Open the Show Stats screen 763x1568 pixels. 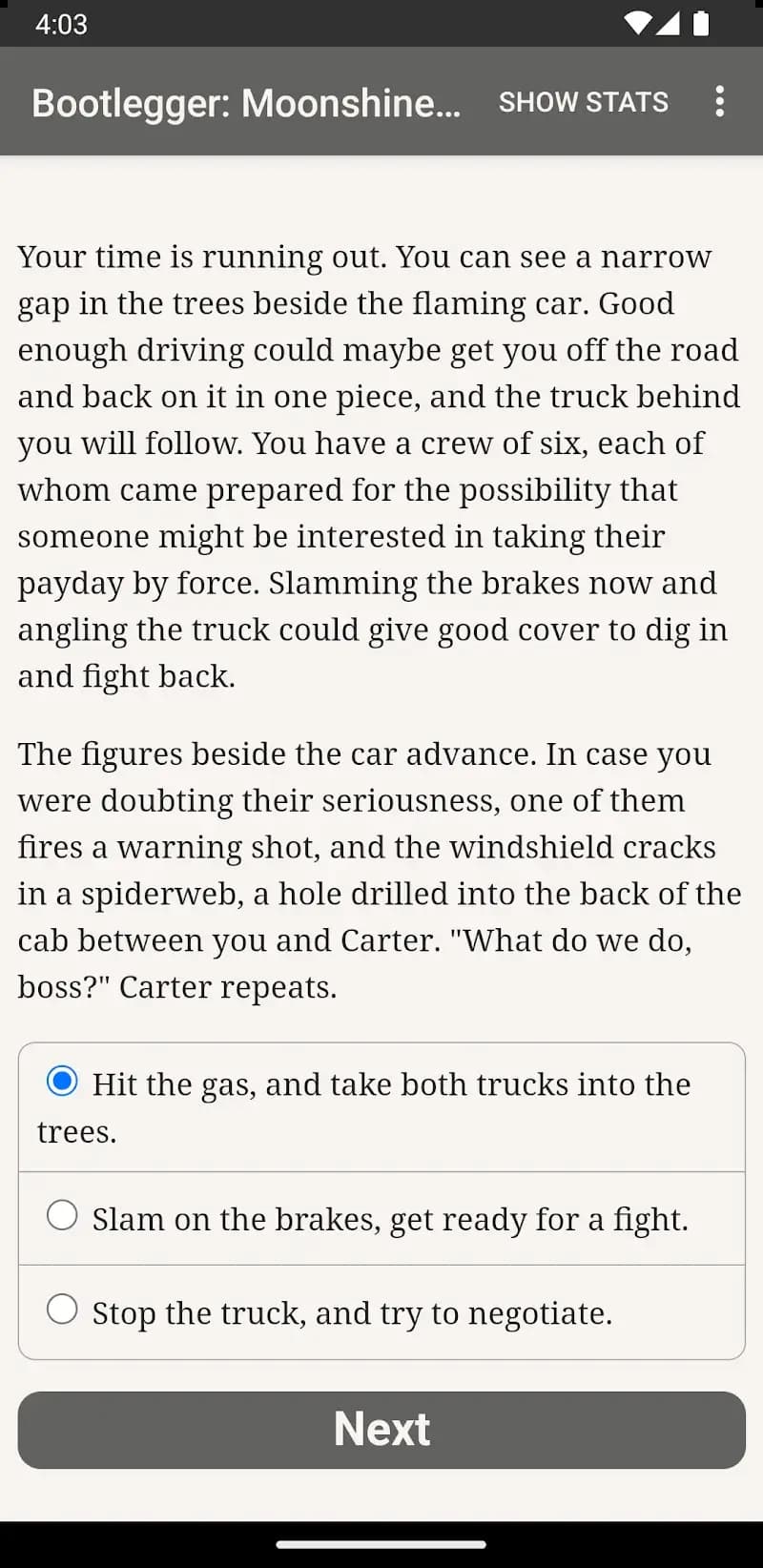click(x=583, y=102)
